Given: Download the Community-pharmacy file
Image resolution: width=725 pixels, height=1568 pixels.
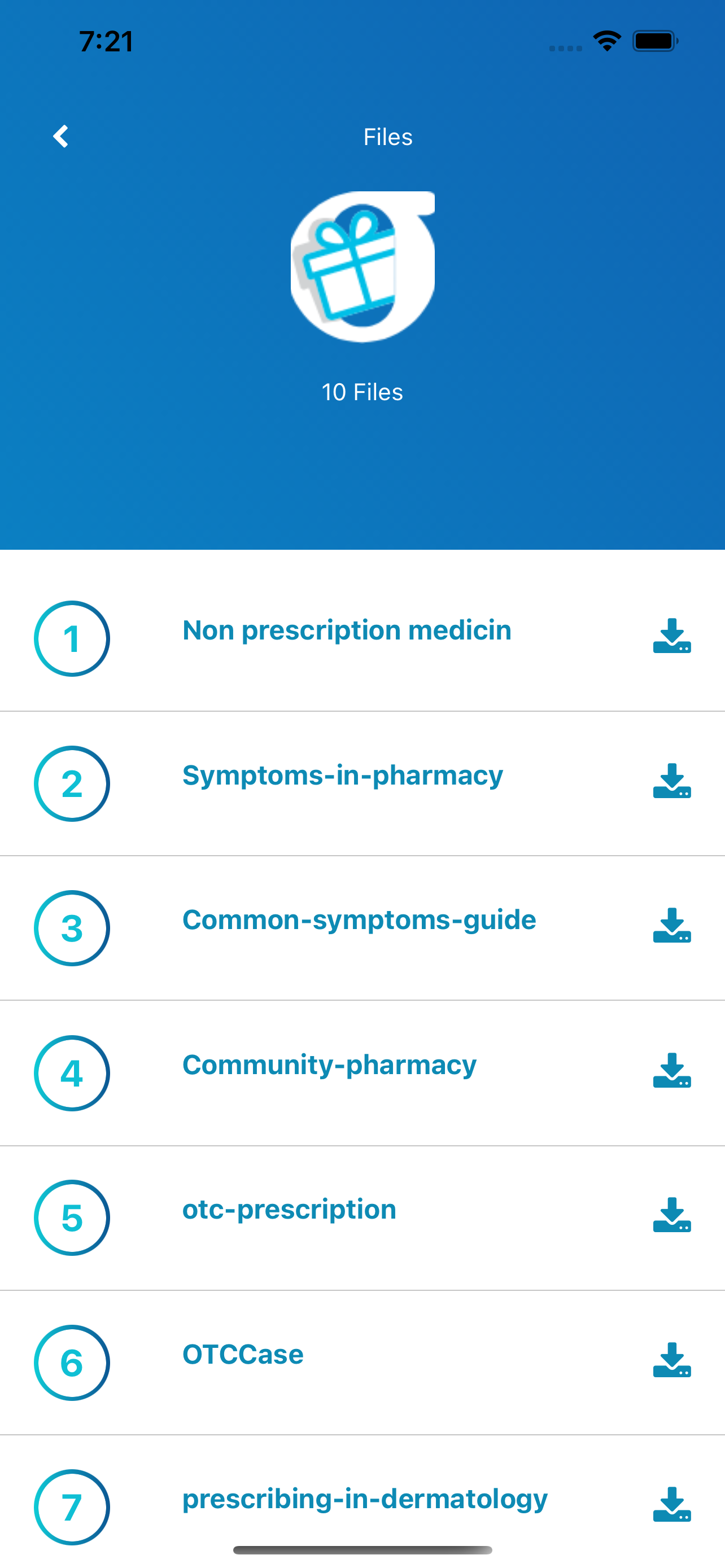Looking at the screenshot, I should 671,1070.
